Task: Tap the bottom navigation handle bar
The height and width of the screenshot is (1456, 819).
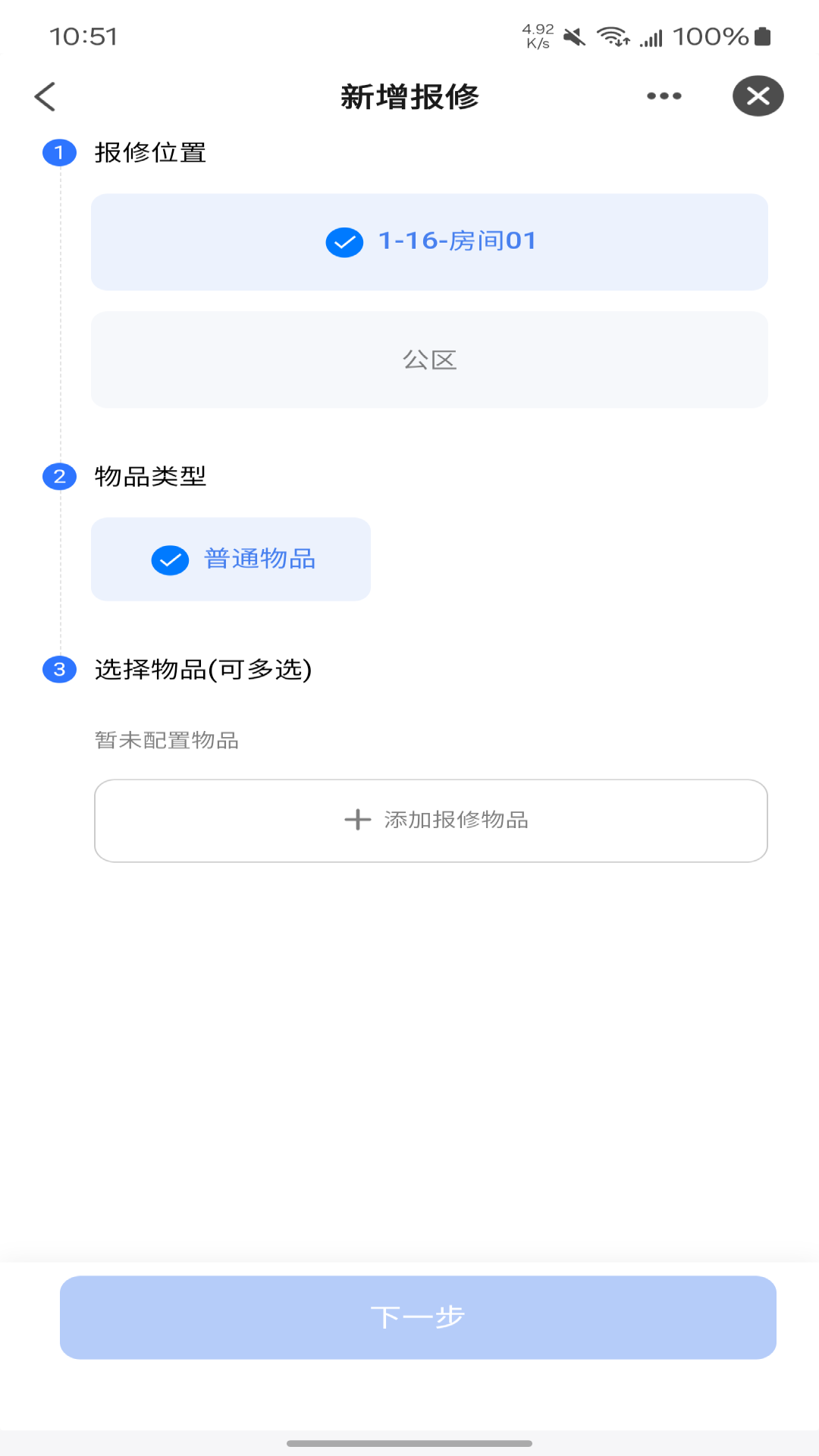Action: (x=409, y=1442)
